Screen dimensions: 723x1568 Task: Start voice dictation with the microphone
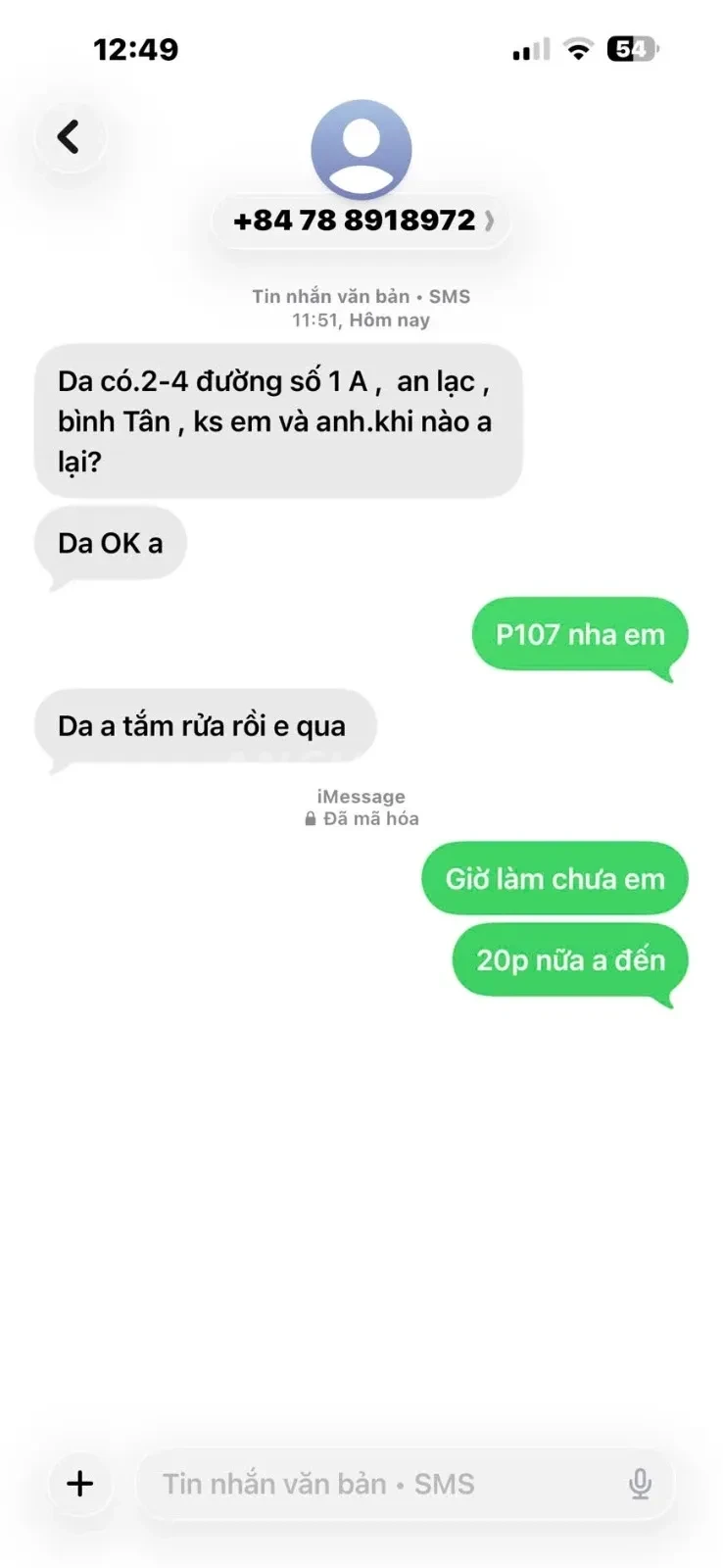click(x=640, y=1485)
